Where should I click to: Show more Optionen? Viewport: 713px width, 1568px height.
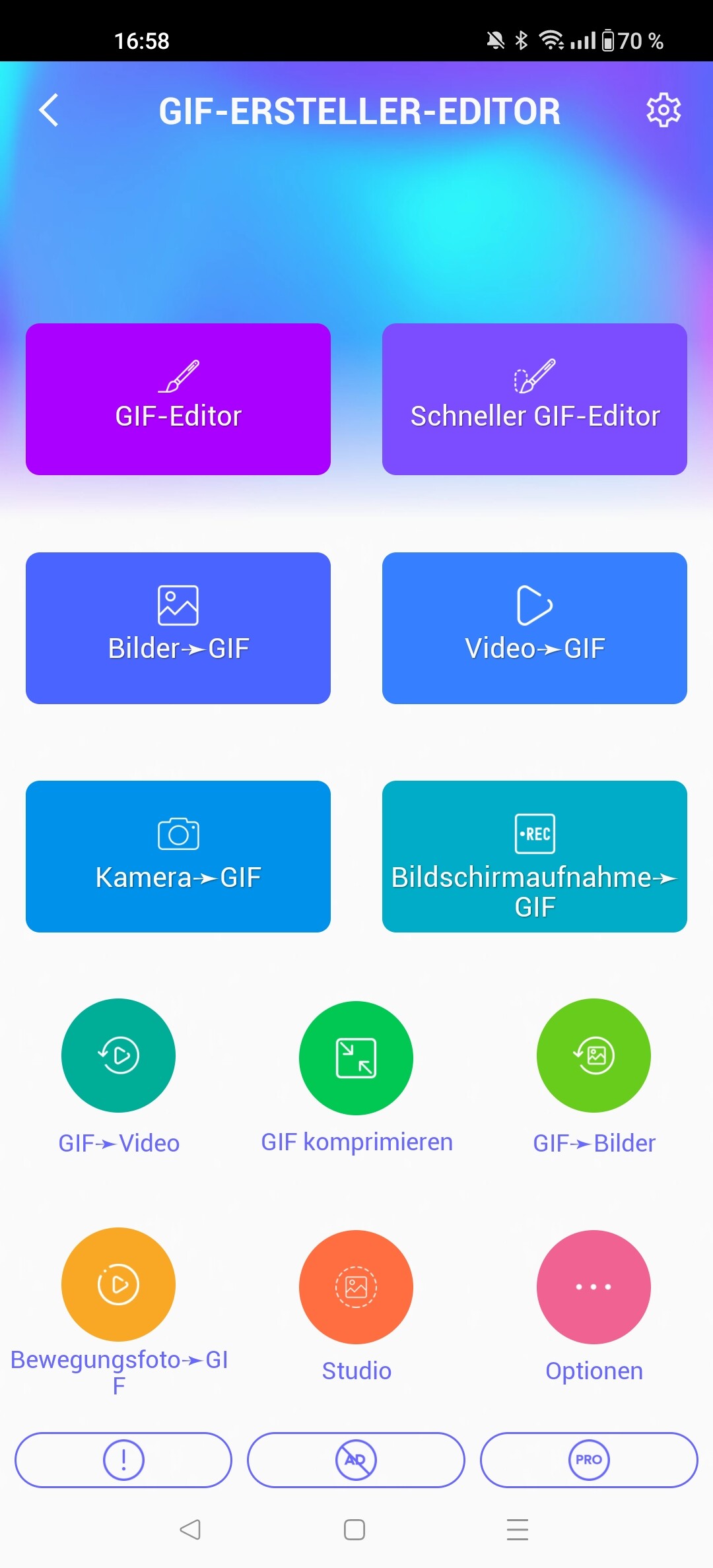tap(594, 1287)
